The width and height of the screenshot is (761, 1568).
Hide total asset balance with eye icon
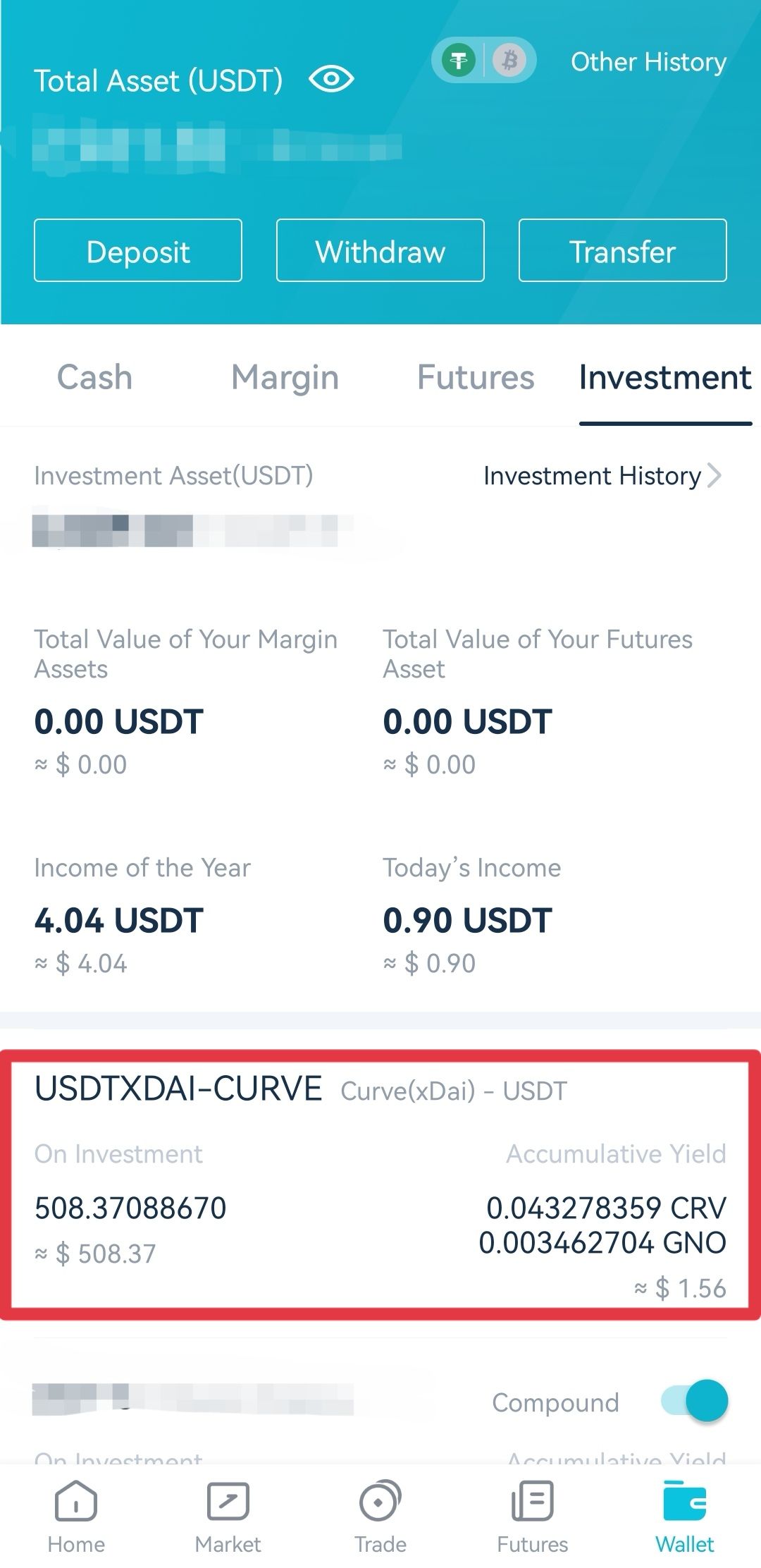tap(331, 79)
